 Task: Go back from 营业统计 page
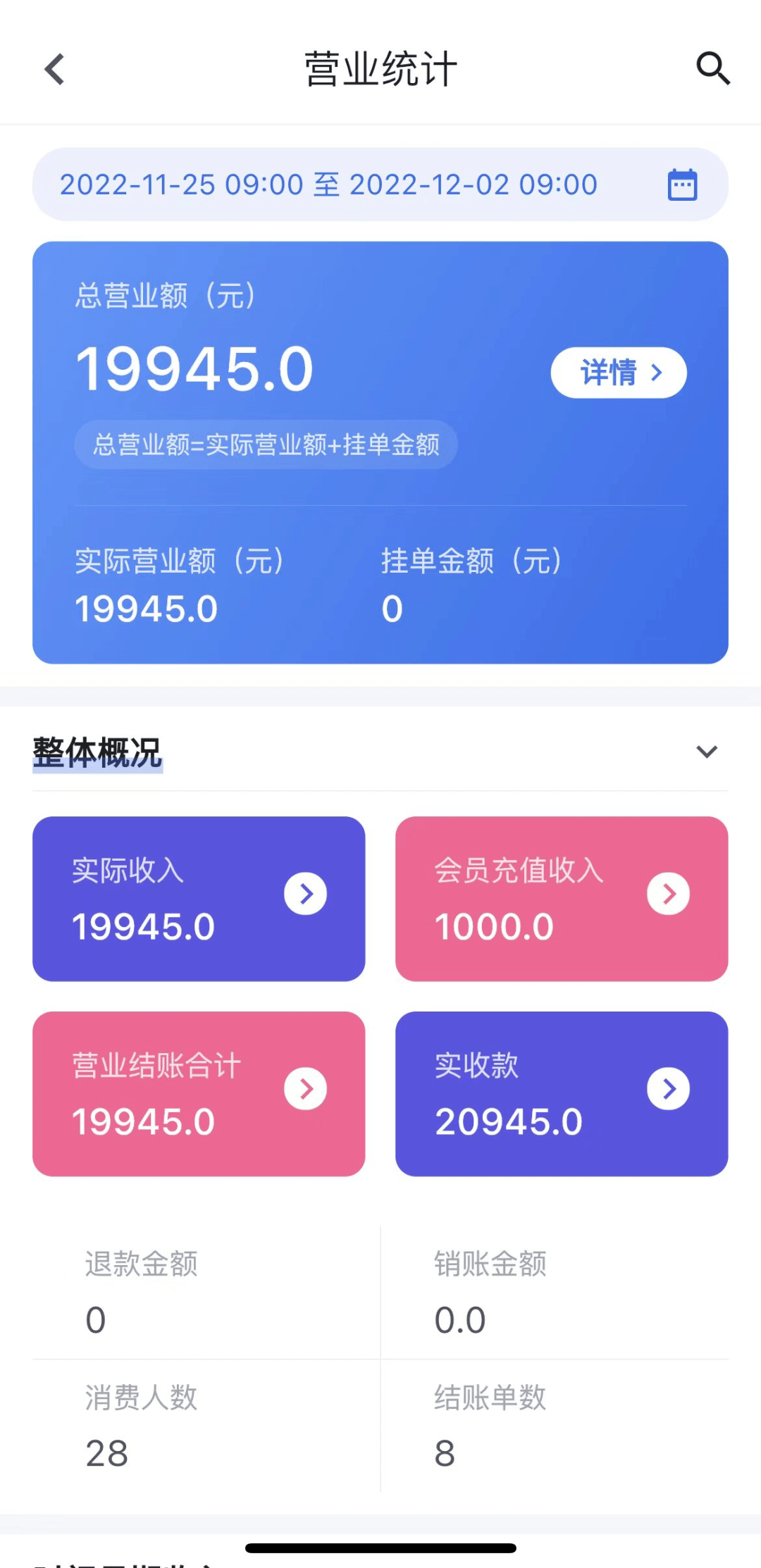(x=54, y=69)
